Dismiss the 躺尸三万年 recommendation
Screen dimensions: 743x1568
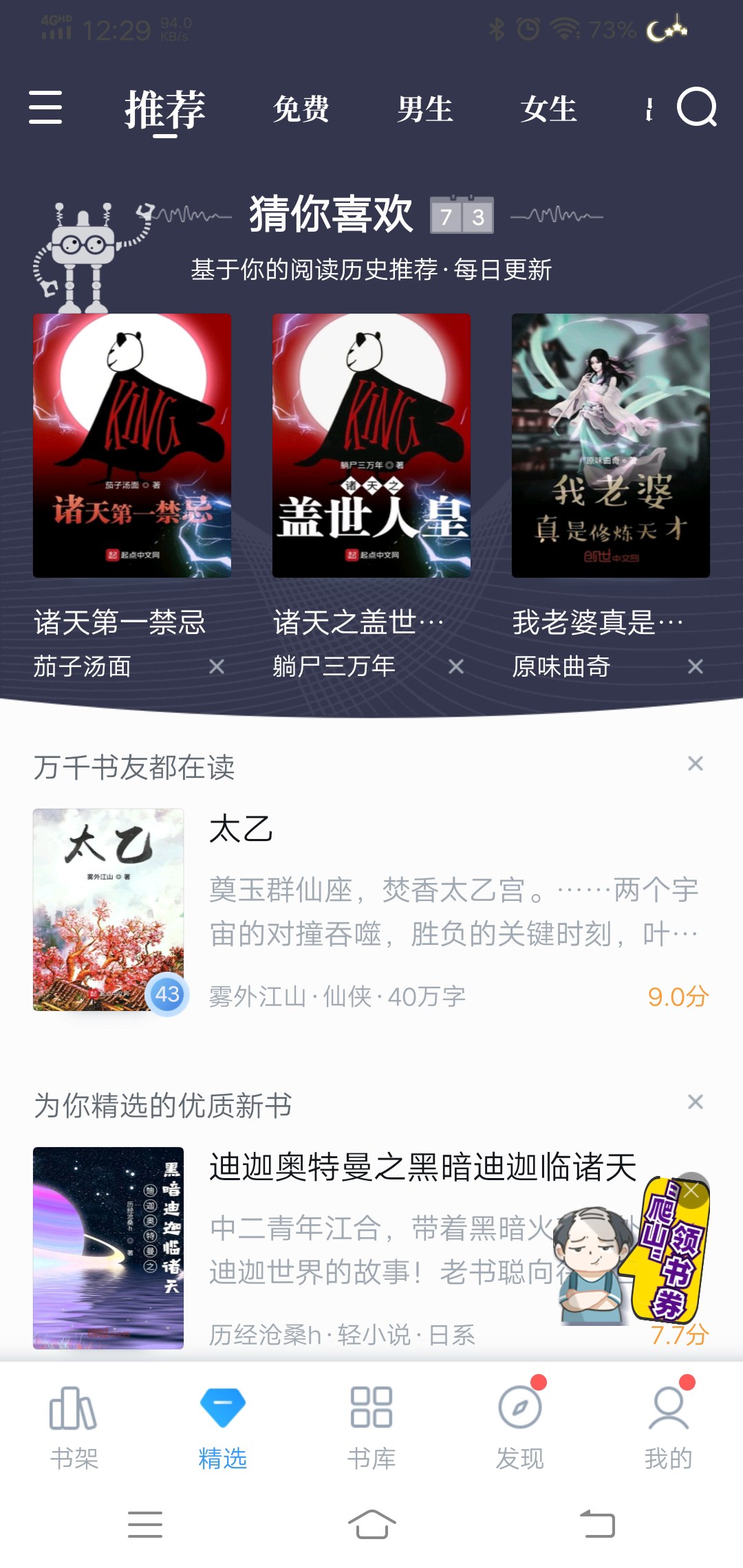456,666
